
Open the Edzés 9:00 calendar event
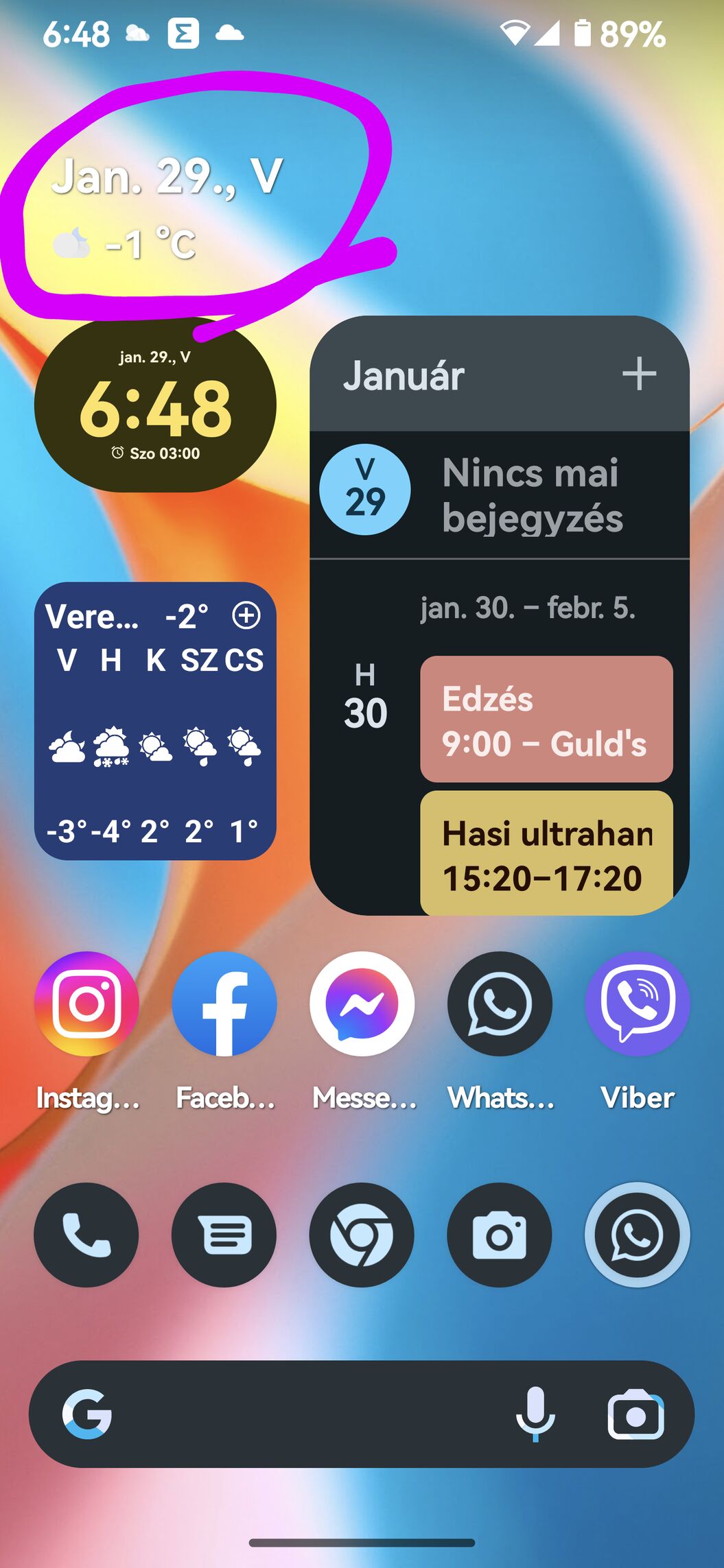click(x=546, y=719)
